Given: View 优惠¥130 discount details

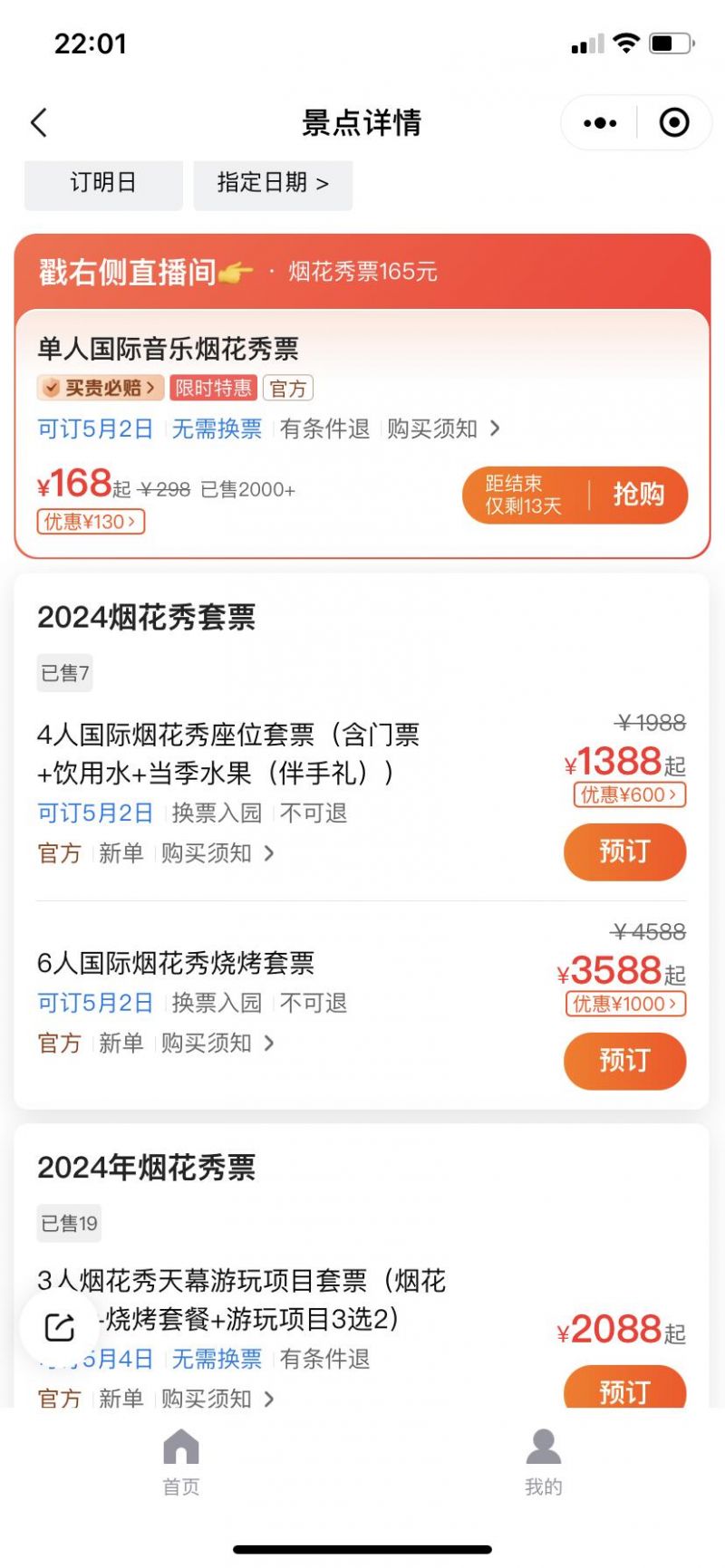Looking at the screenshot, I should [91, 522].
